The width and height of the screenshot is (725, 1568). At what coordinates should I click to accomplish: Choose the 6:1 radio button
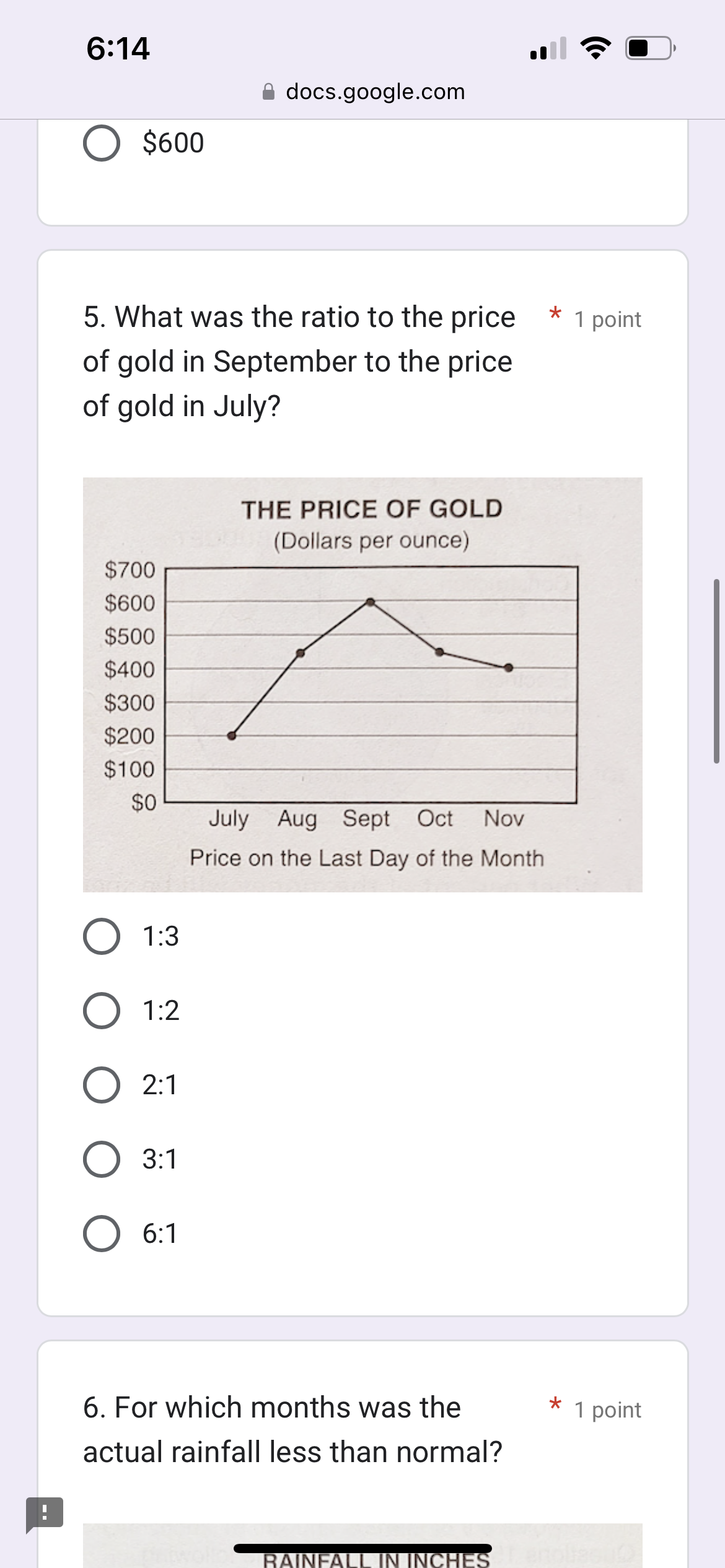[102, 1234]
